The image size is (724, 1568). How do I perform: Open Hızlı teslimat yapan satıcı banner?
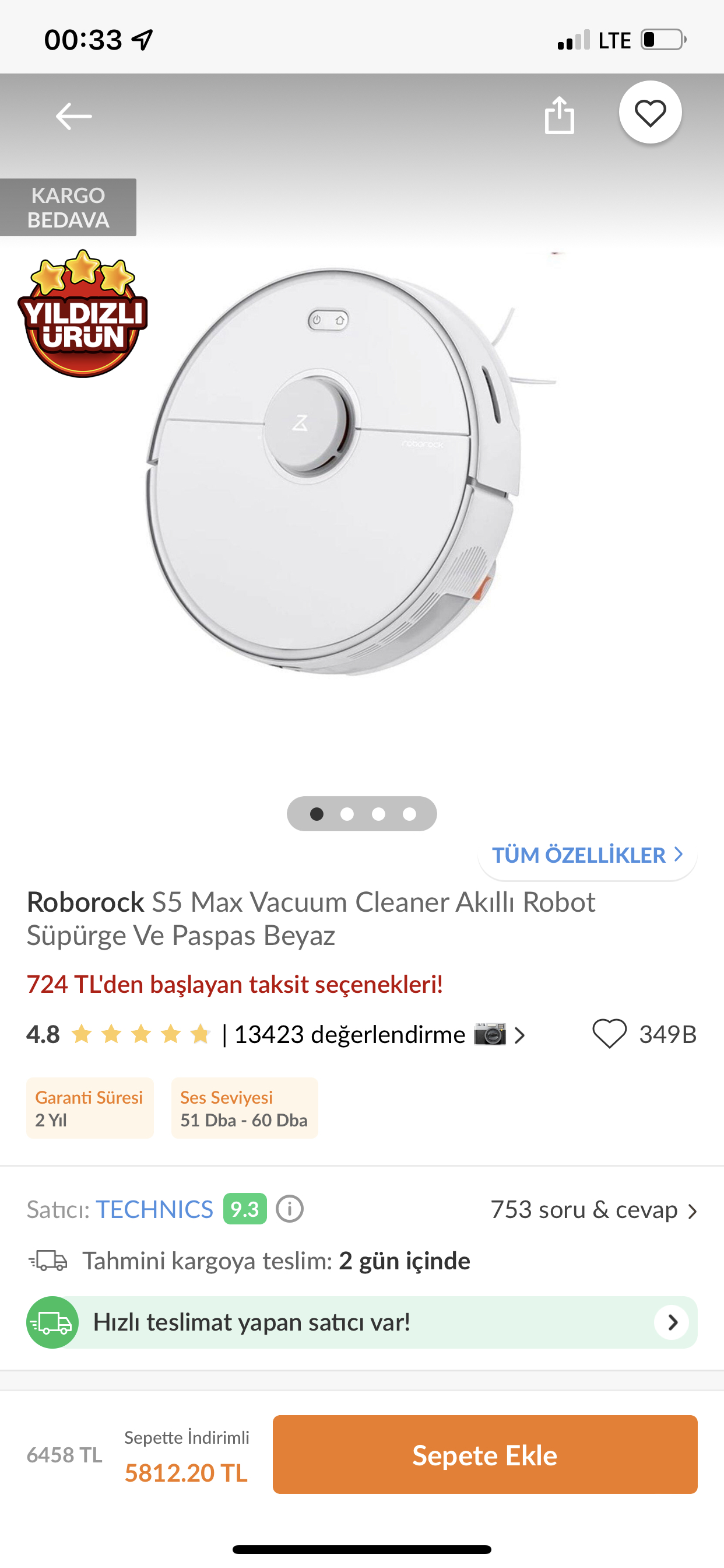pos(361,1322)
